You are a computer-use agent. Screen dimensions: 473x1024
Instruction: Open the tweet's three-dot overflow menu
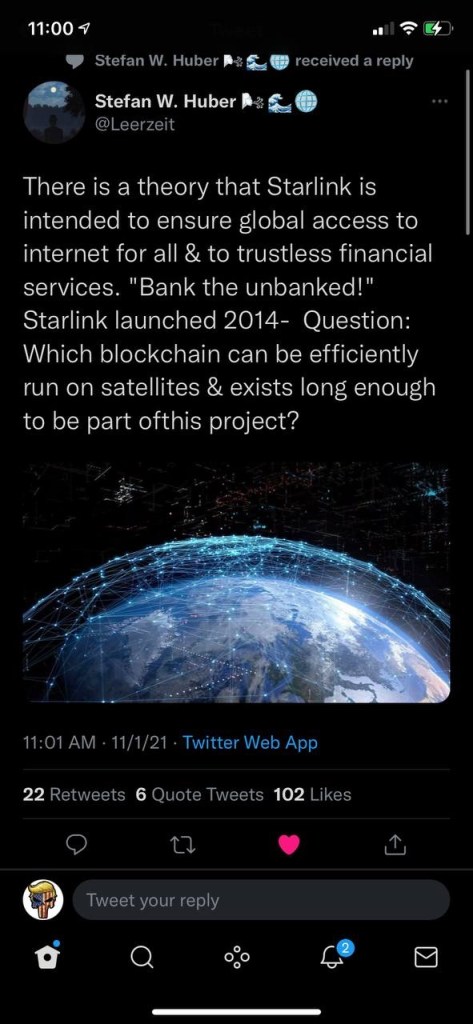coord(441,103)
